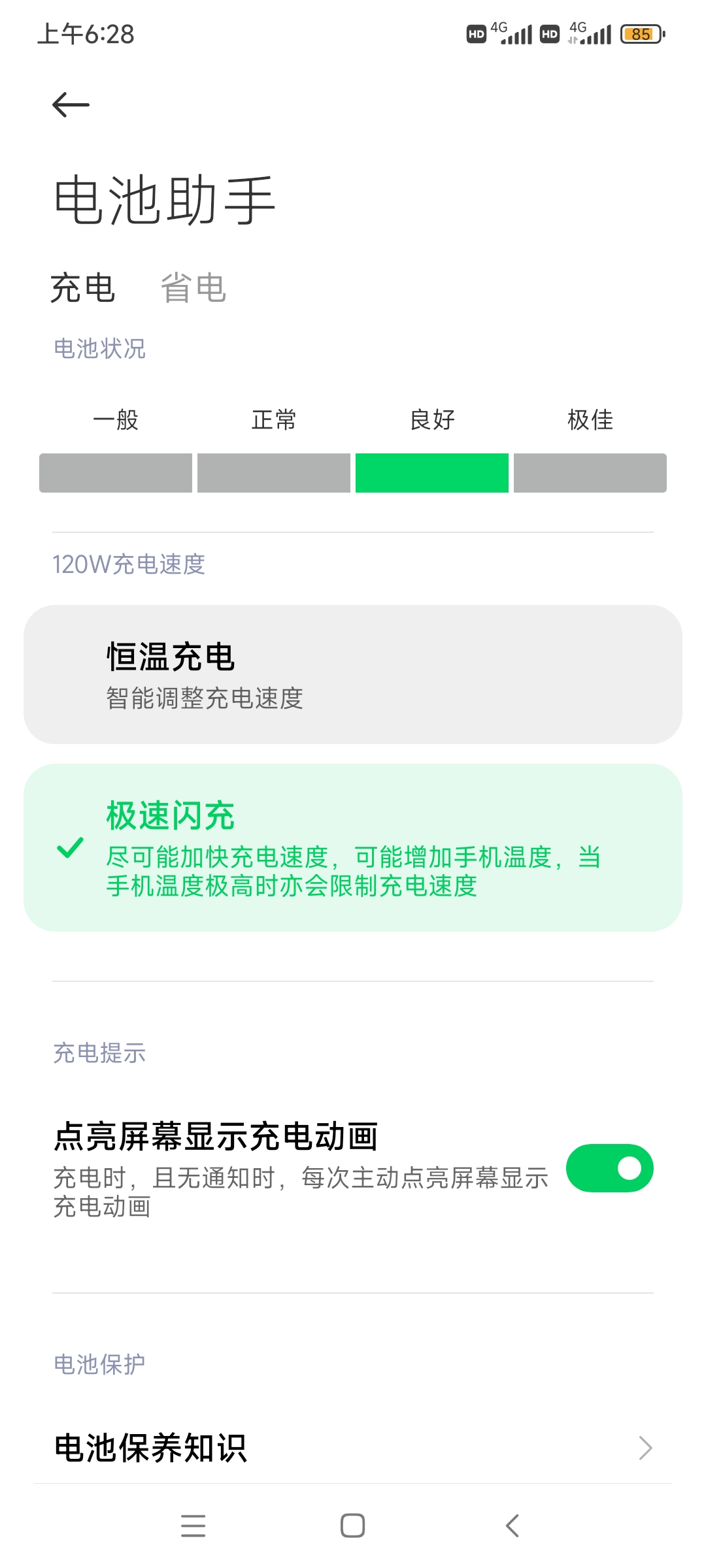Select the 极速闪充 charging option
Viewport: 706px width, 1568px height.
(x=353, y=847)
